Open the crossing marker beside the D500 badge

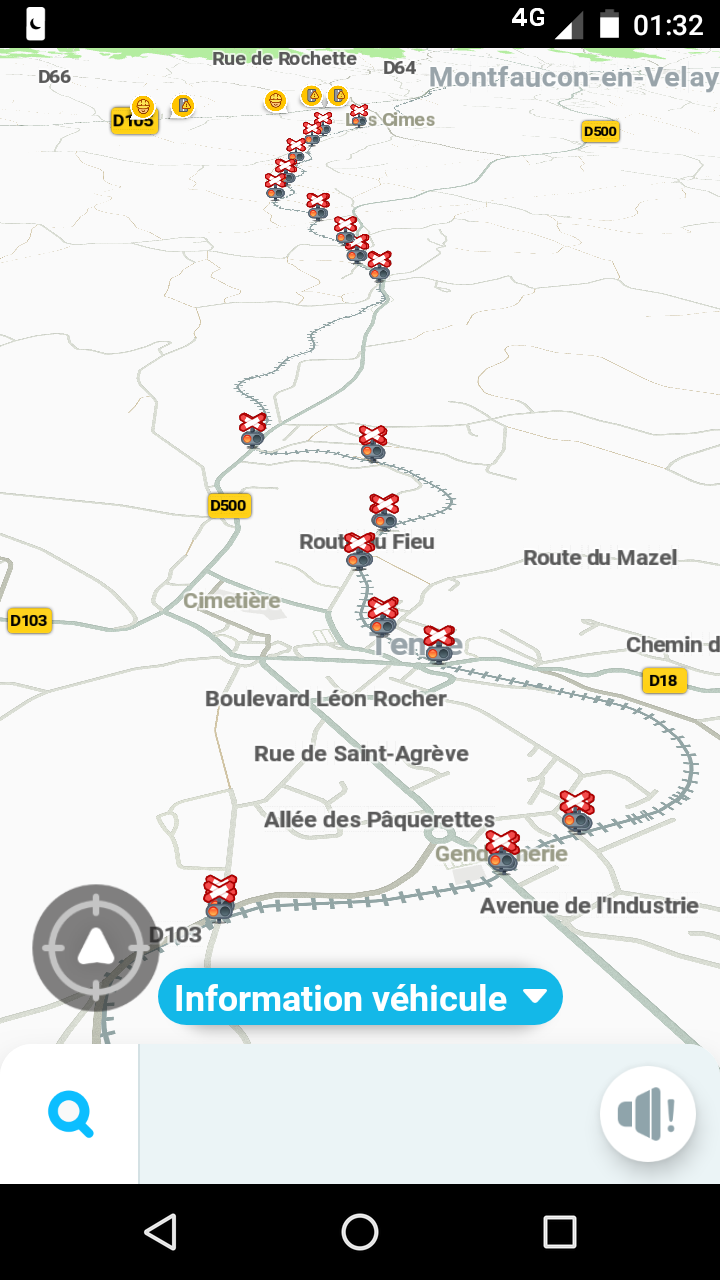[x=253, y=430]
